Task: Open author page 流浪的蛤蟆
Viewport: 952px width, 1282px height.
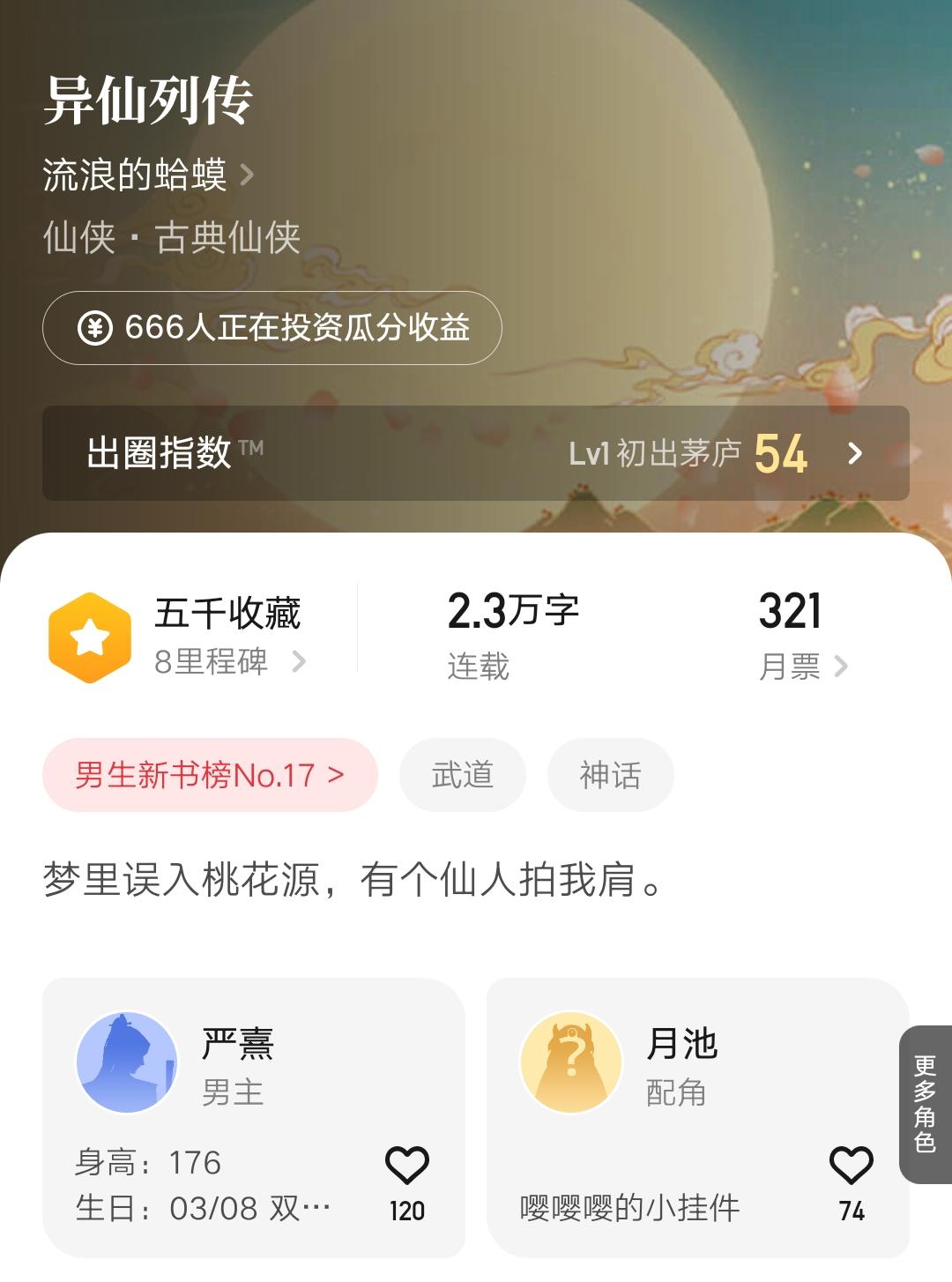Action: pos(148,175)
